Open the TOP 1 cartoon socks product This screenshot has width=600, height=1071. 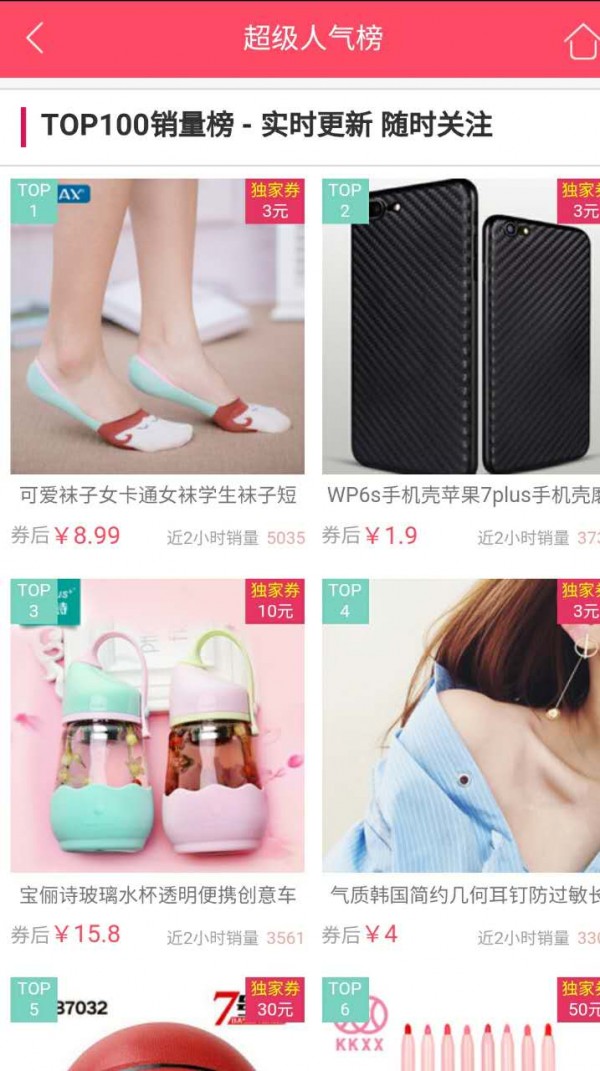(x=157, y=326)
